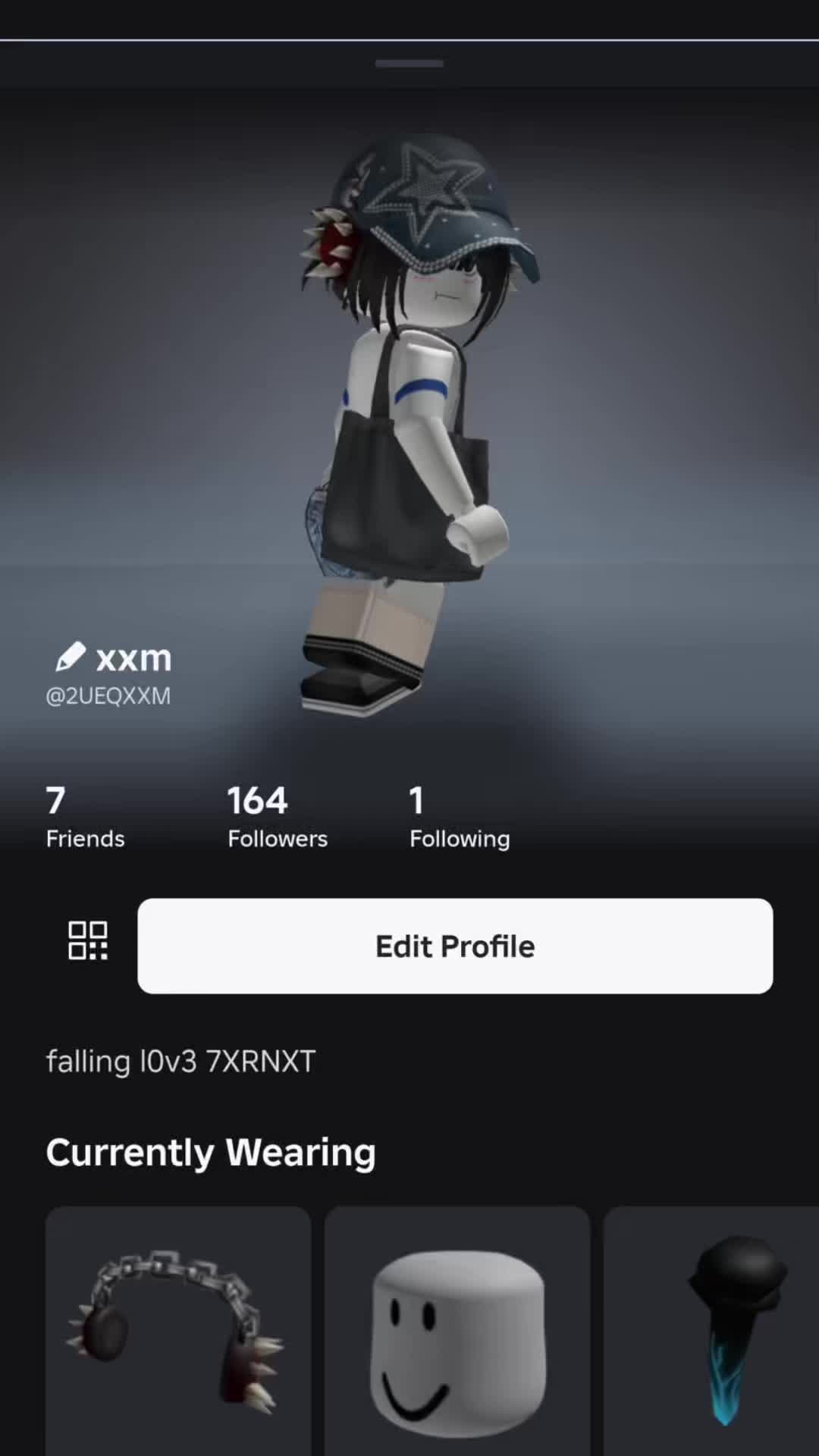The height and width of the screenshot is (1456, 819).
Task: Open the 164 Followers list
Action: [x=277, y=817]
